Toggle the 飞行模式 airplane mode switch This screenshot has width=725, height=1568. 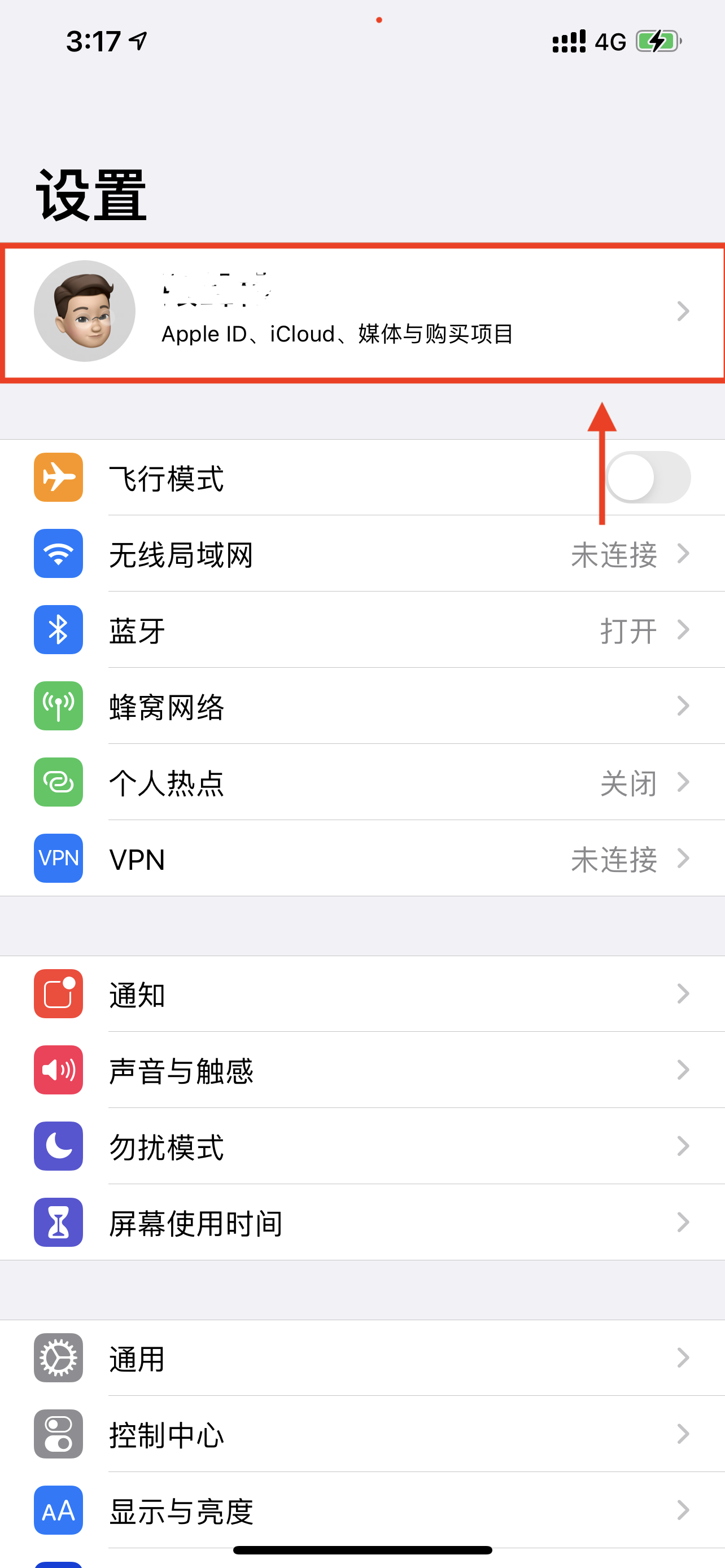tap(648, 478)
